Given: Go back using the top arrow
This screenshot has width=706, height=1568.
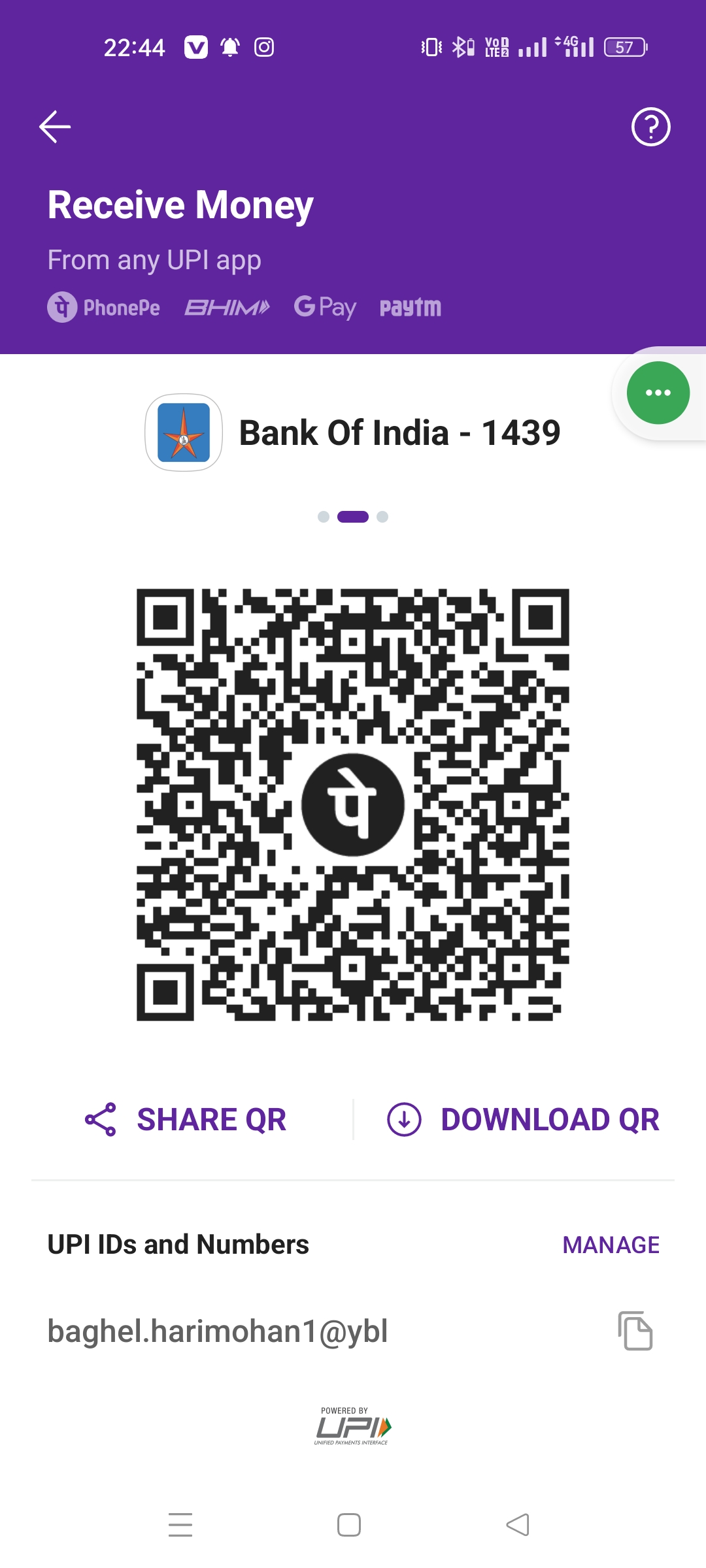Looking at the screenshot, I should (x=55, y=127).
